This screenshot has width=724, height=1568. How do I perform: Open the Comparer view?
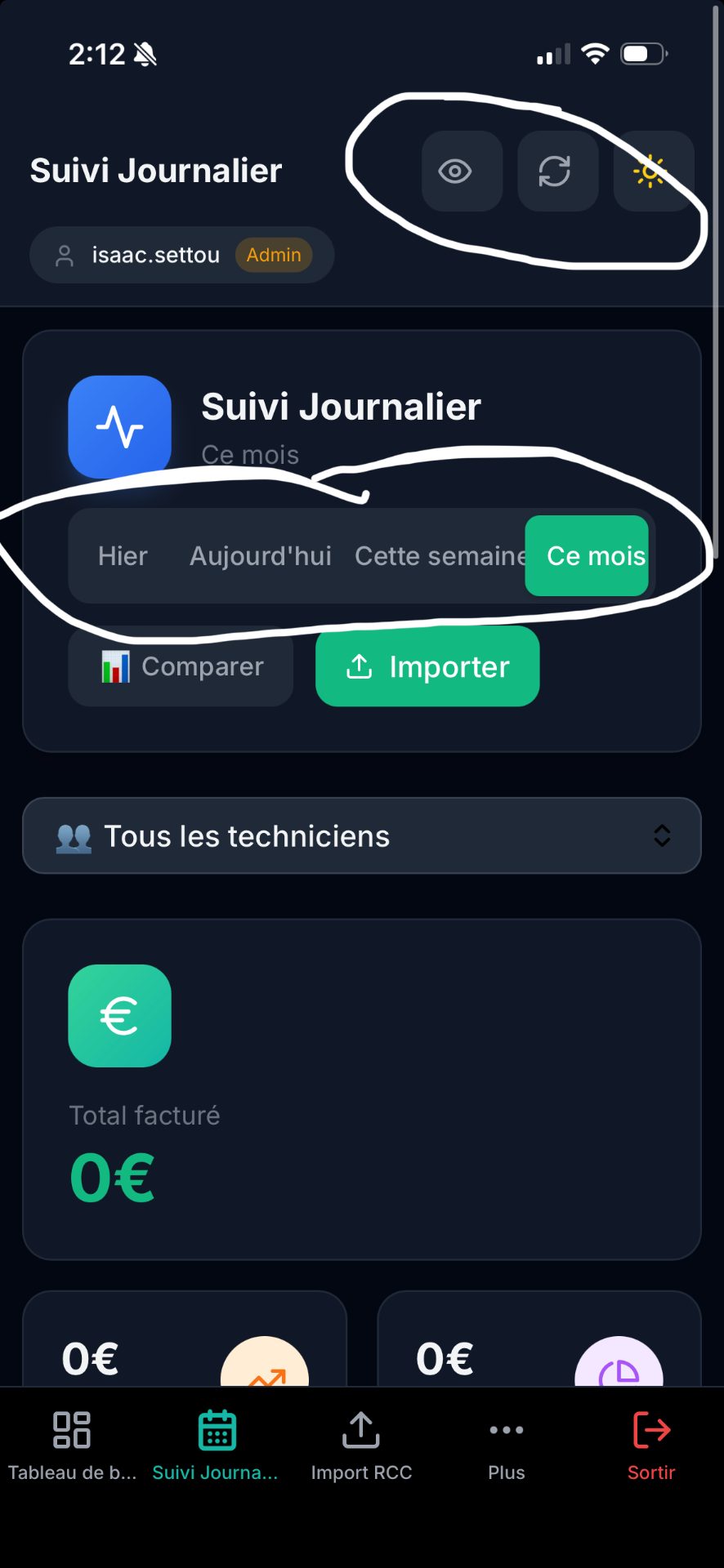(x=181, y=666)
